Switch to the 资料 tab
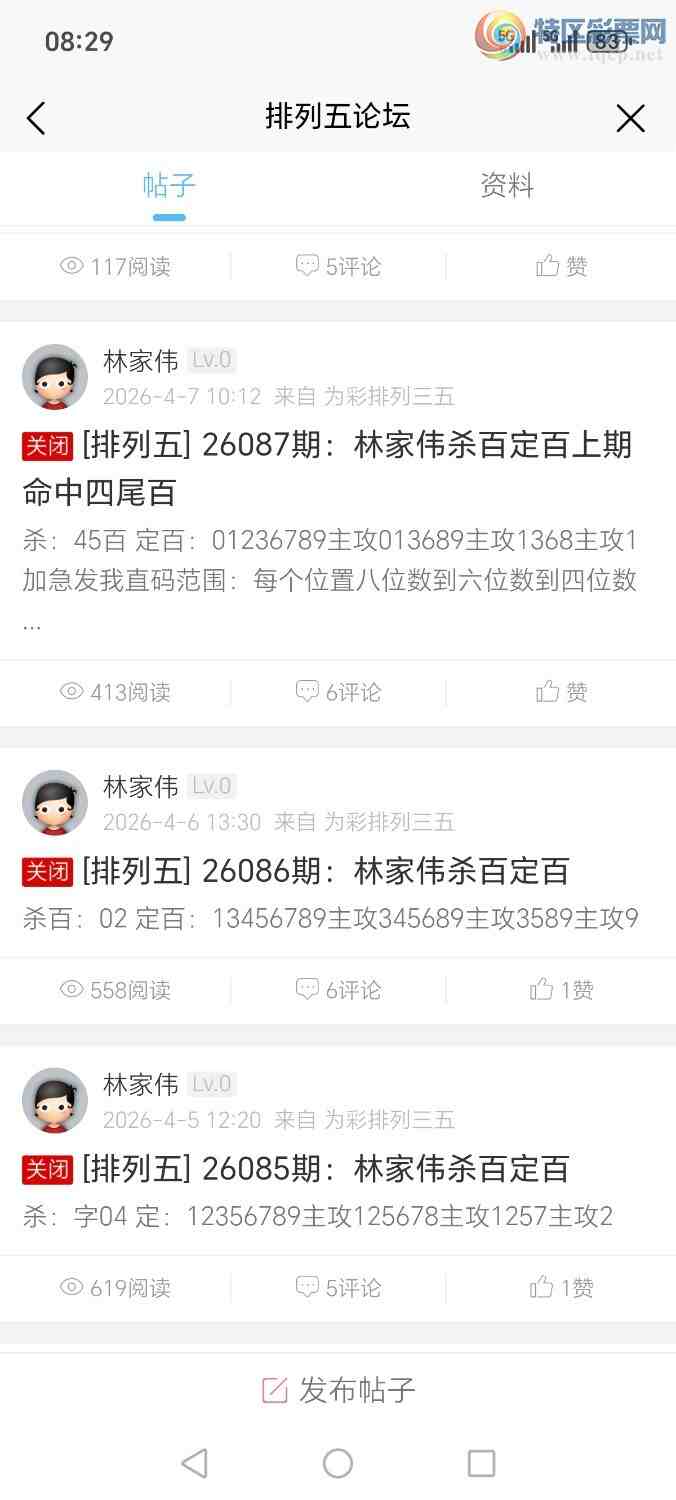Viewport: 676px width, 1500px height. tap(507, 186)
